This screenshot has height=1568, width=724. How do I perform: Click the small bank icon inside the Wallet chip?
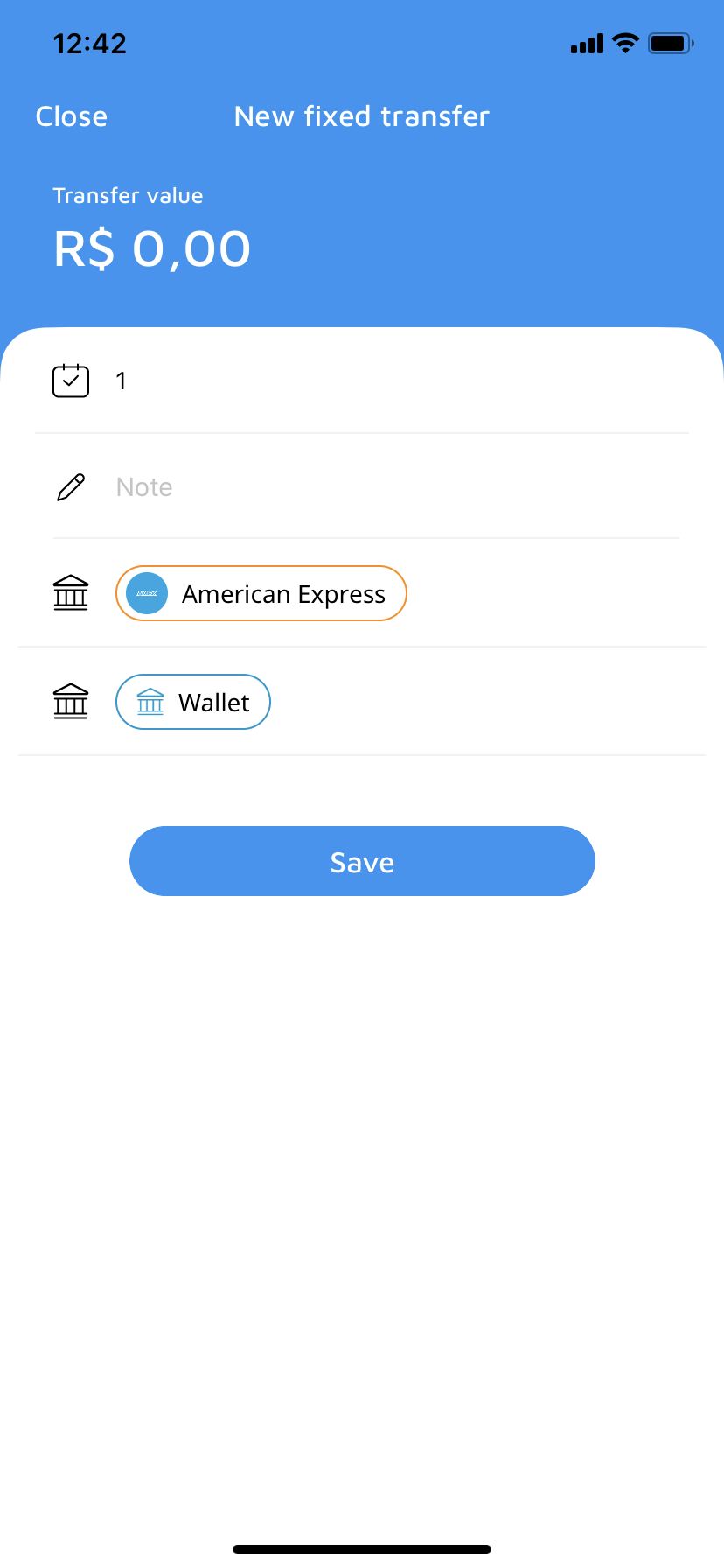150,701
